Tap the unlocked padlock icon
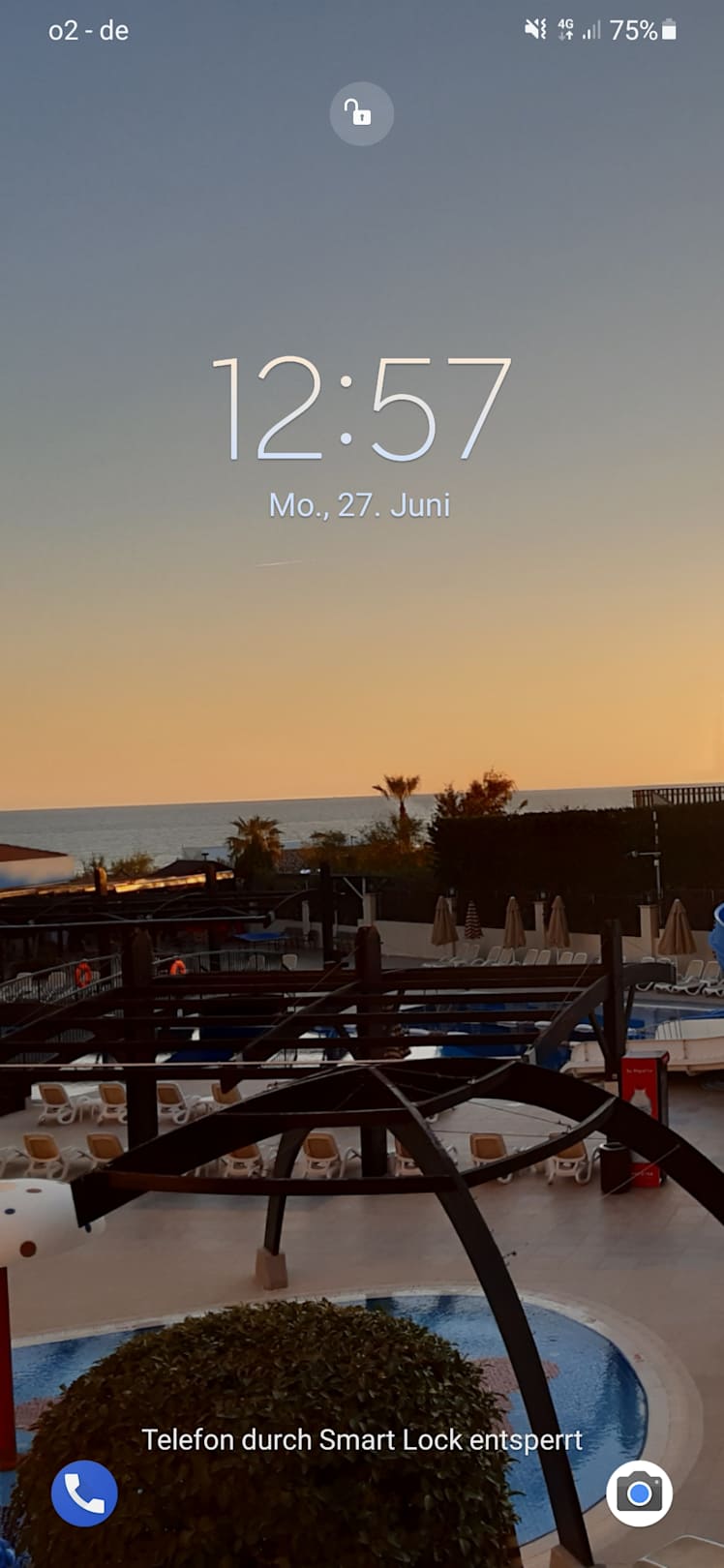 [x=361, y=114]
